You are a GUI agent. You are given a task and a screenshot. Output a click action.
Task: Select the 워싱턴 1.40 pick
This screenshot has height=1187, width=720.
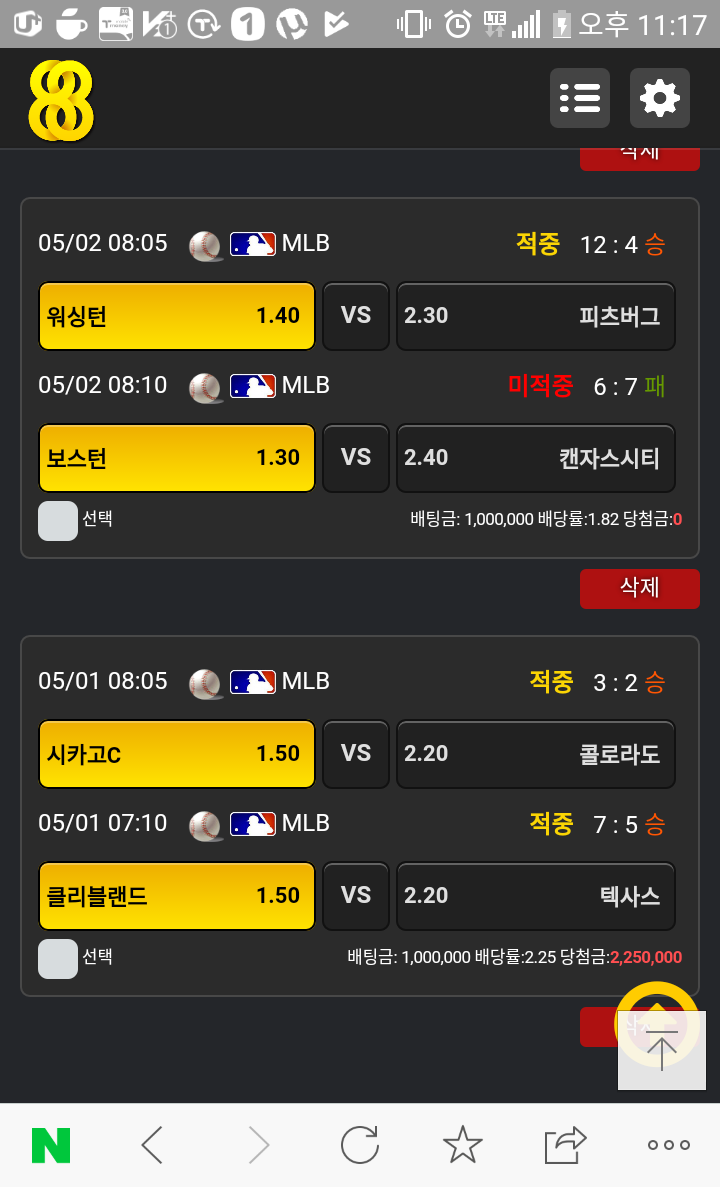176,316
